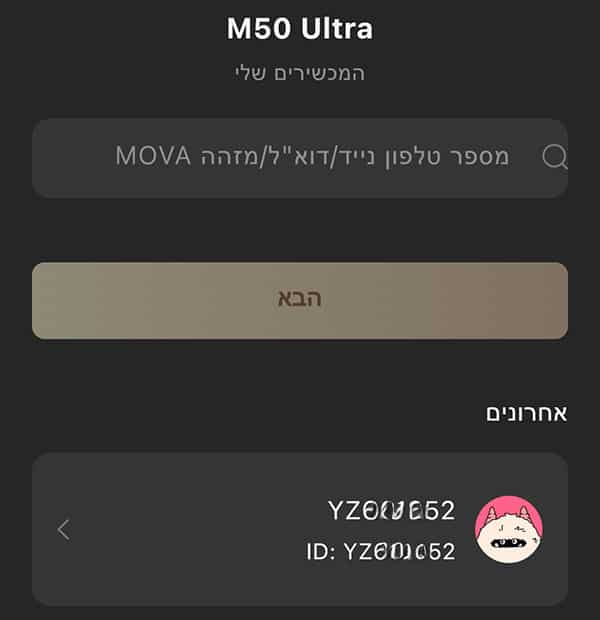Tap the phone/email/MOVA ID search field

pos(300,157)
